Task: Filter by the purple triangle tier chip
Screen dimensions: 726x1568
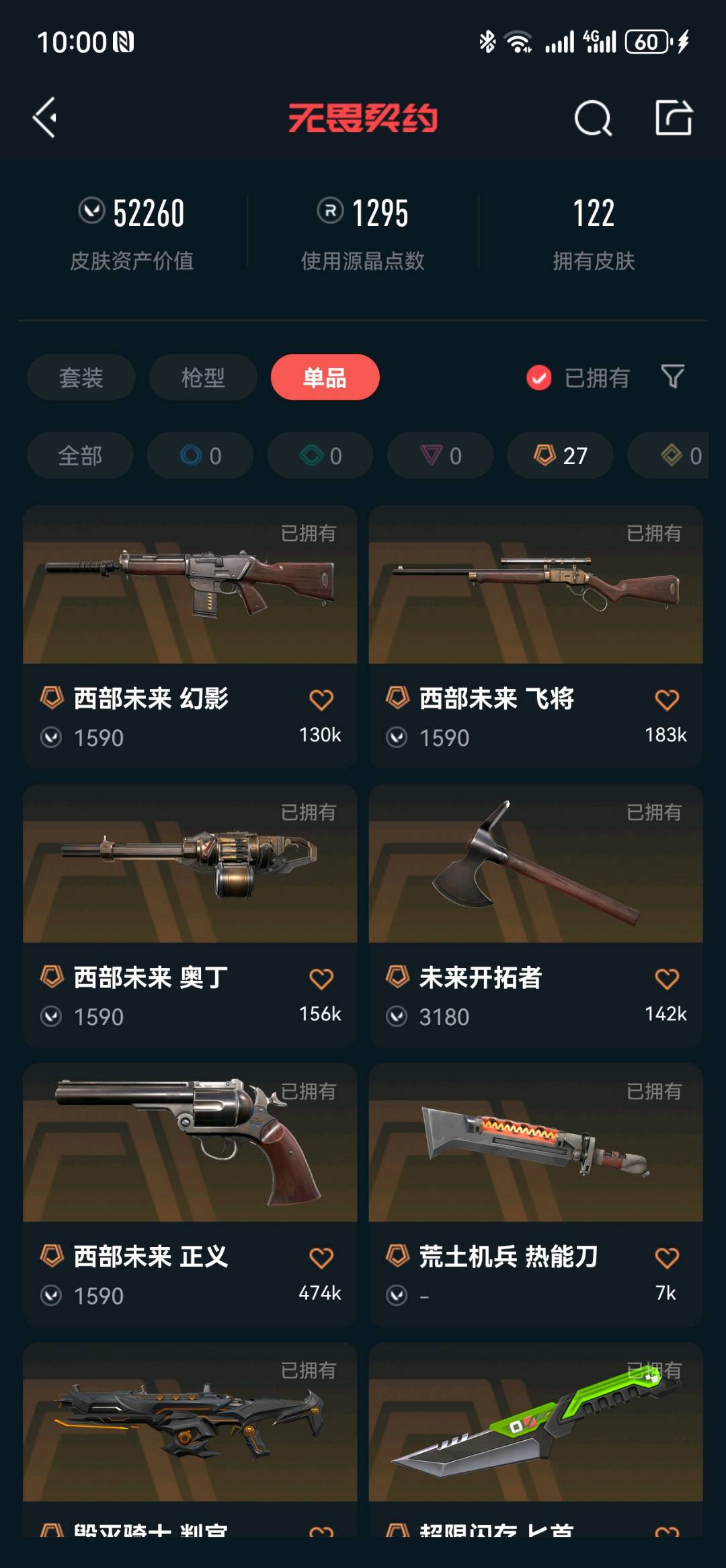Action: coord(440,455)
